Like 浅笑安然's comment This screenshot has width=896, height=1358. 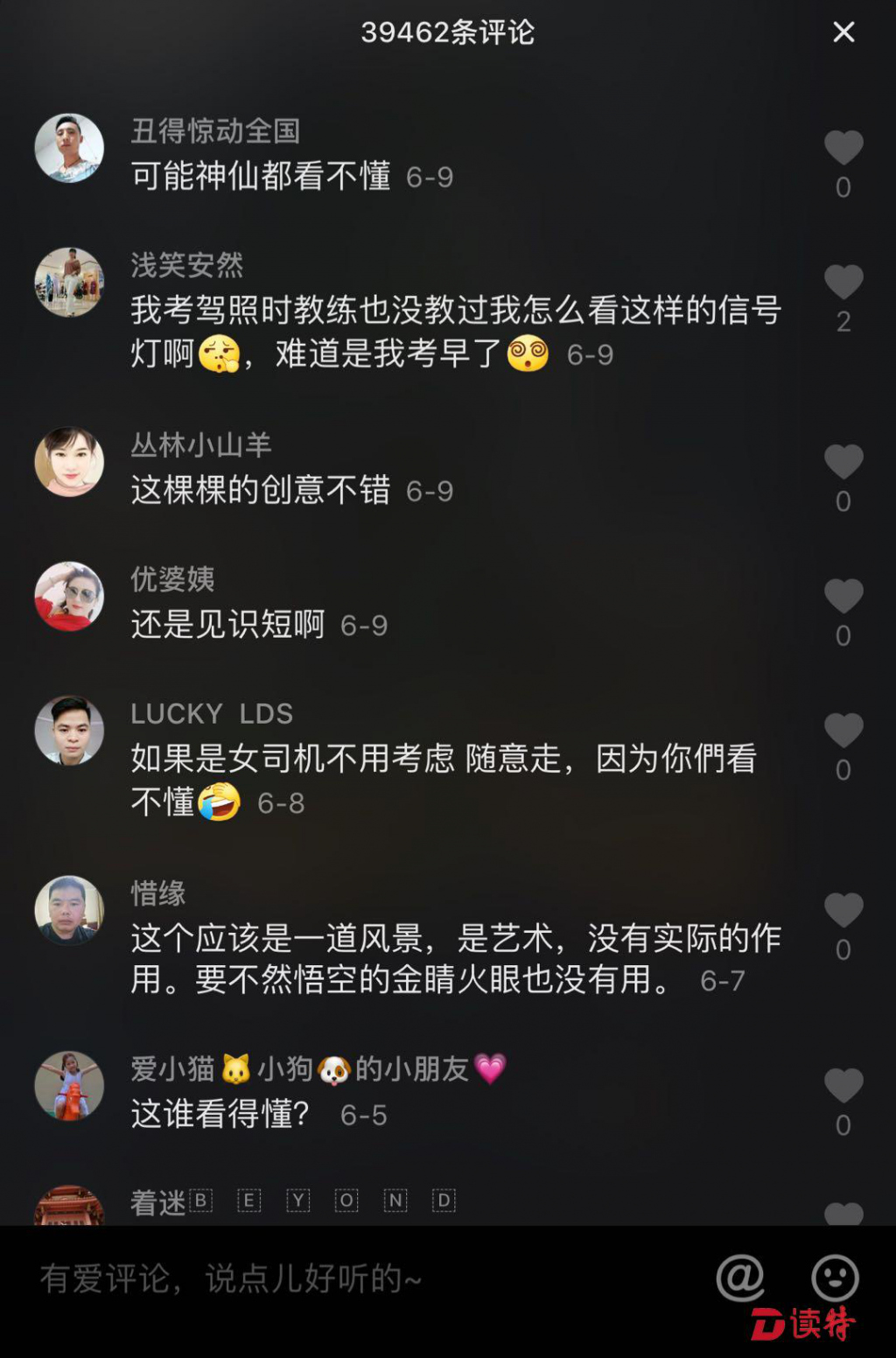point(843,283)
